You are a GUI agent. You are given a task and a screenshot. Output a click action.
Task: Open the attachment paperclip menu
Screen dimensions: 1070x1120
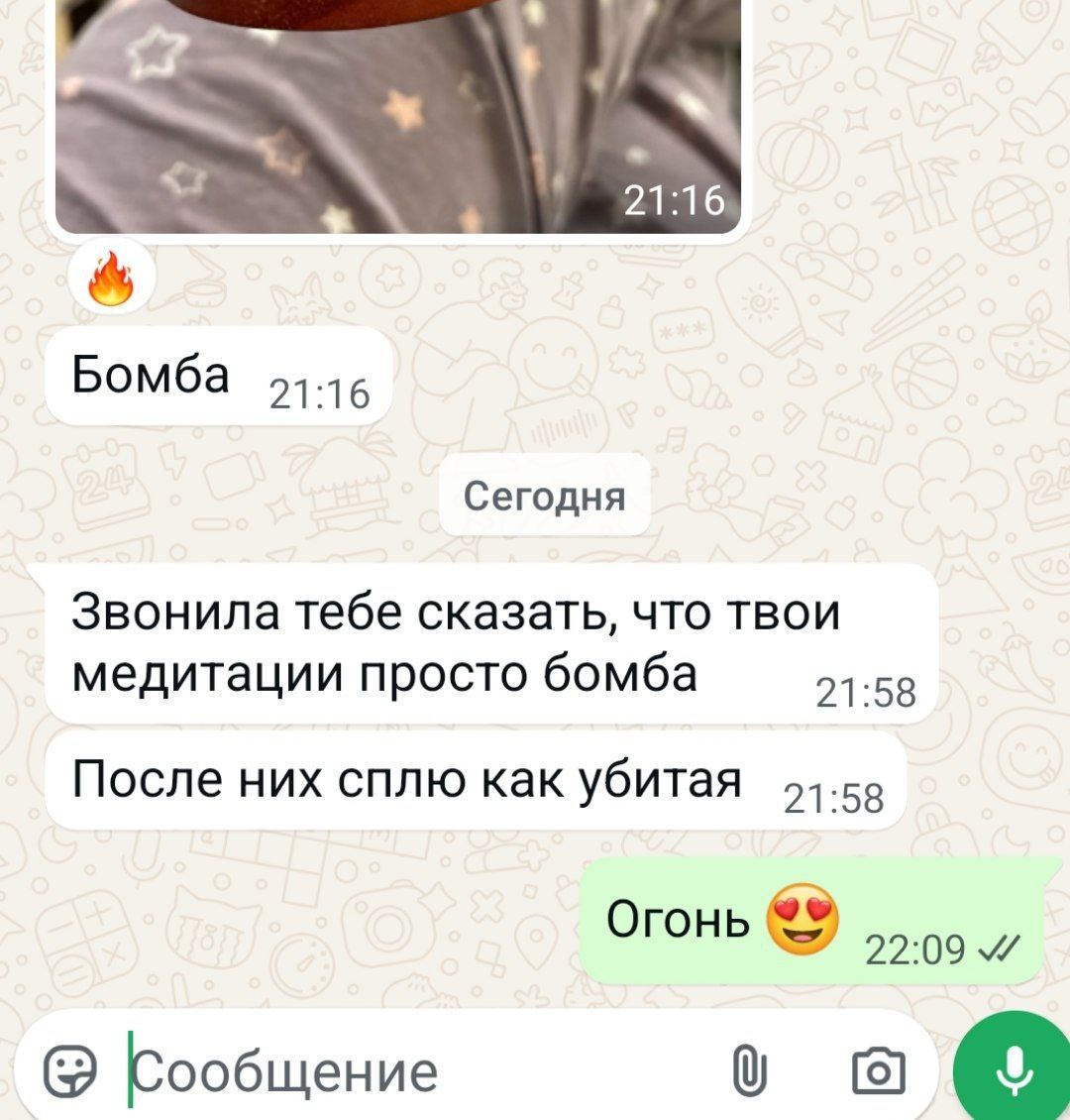750,1072
